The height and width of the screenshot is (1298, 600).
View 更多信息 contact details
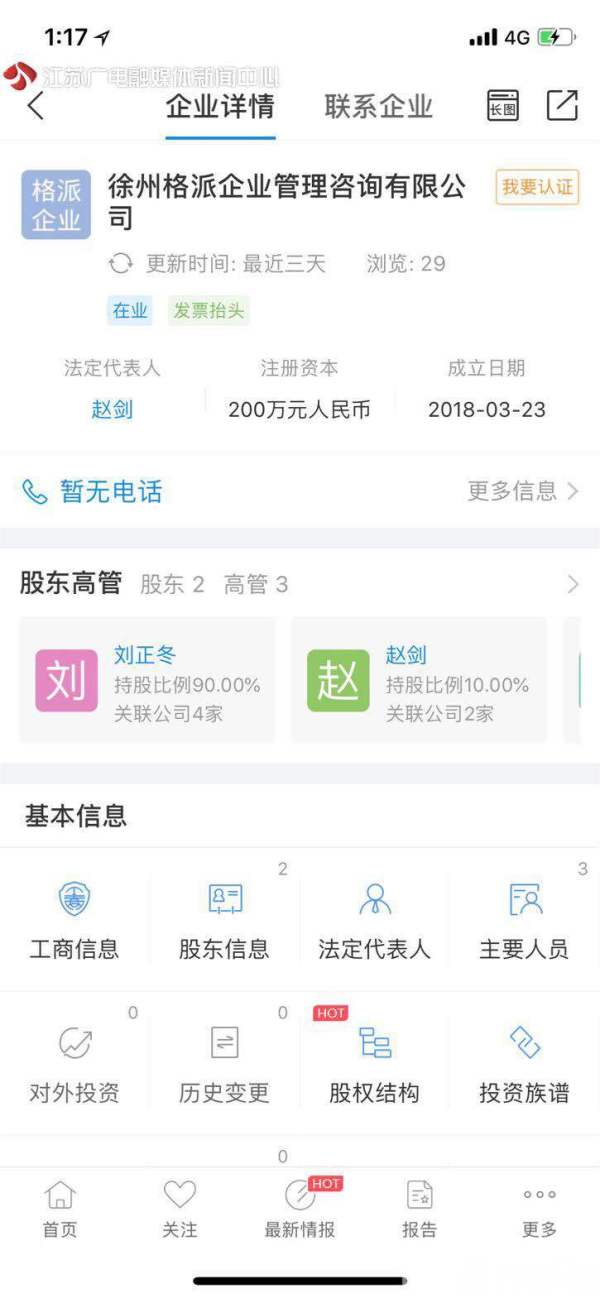click(522, 491)
